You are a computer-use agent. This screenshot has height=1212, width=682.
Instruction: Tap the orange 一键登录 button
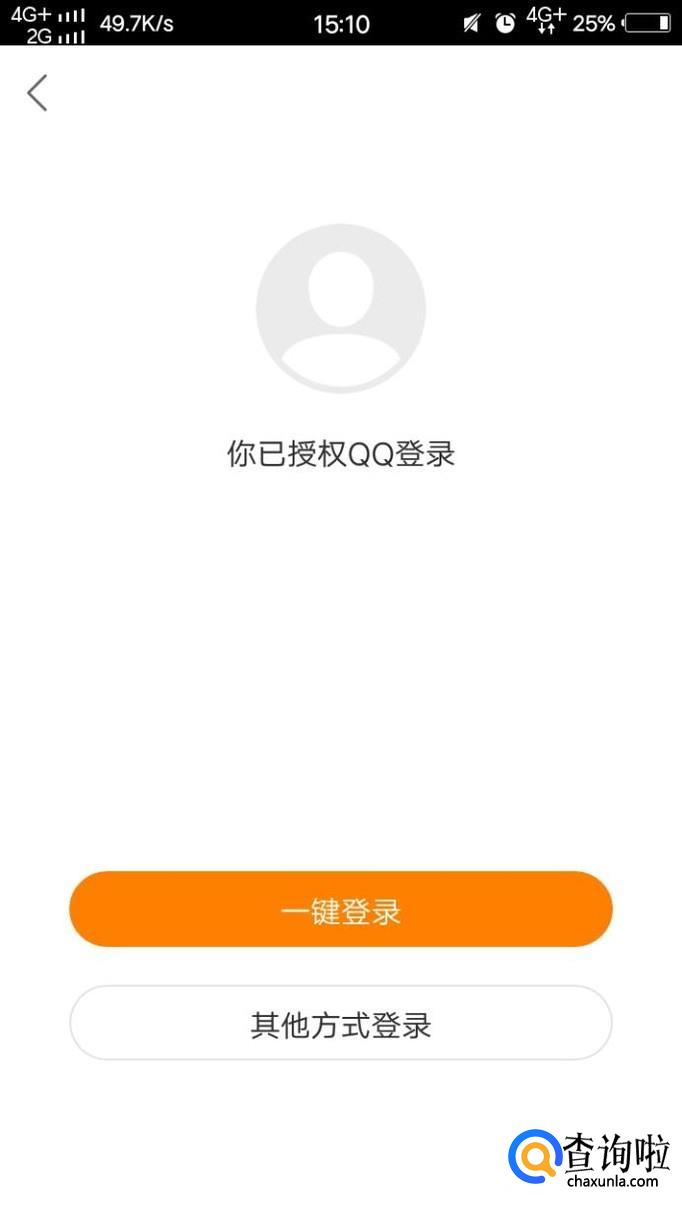pyautogui.click(x=340, y=909)
